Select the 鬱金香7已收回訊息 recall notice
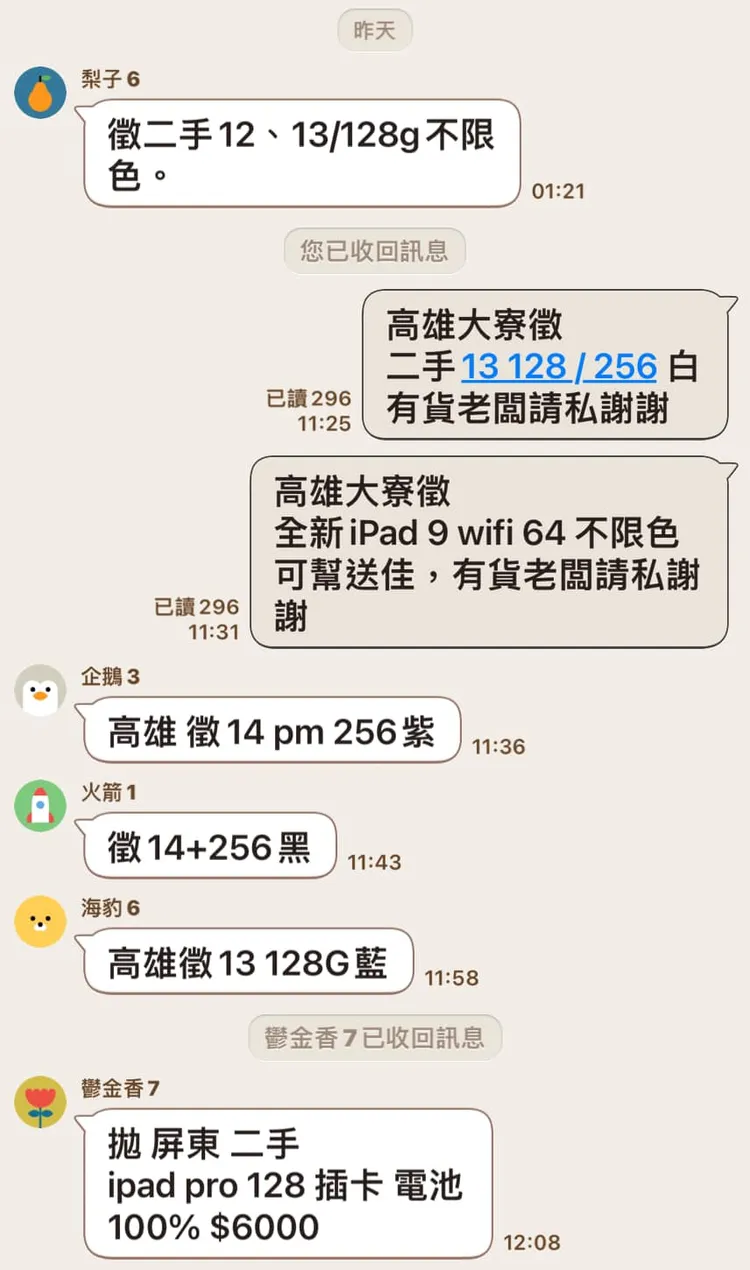This screenshot has height=1270, width=750. tap(374, 1038)
